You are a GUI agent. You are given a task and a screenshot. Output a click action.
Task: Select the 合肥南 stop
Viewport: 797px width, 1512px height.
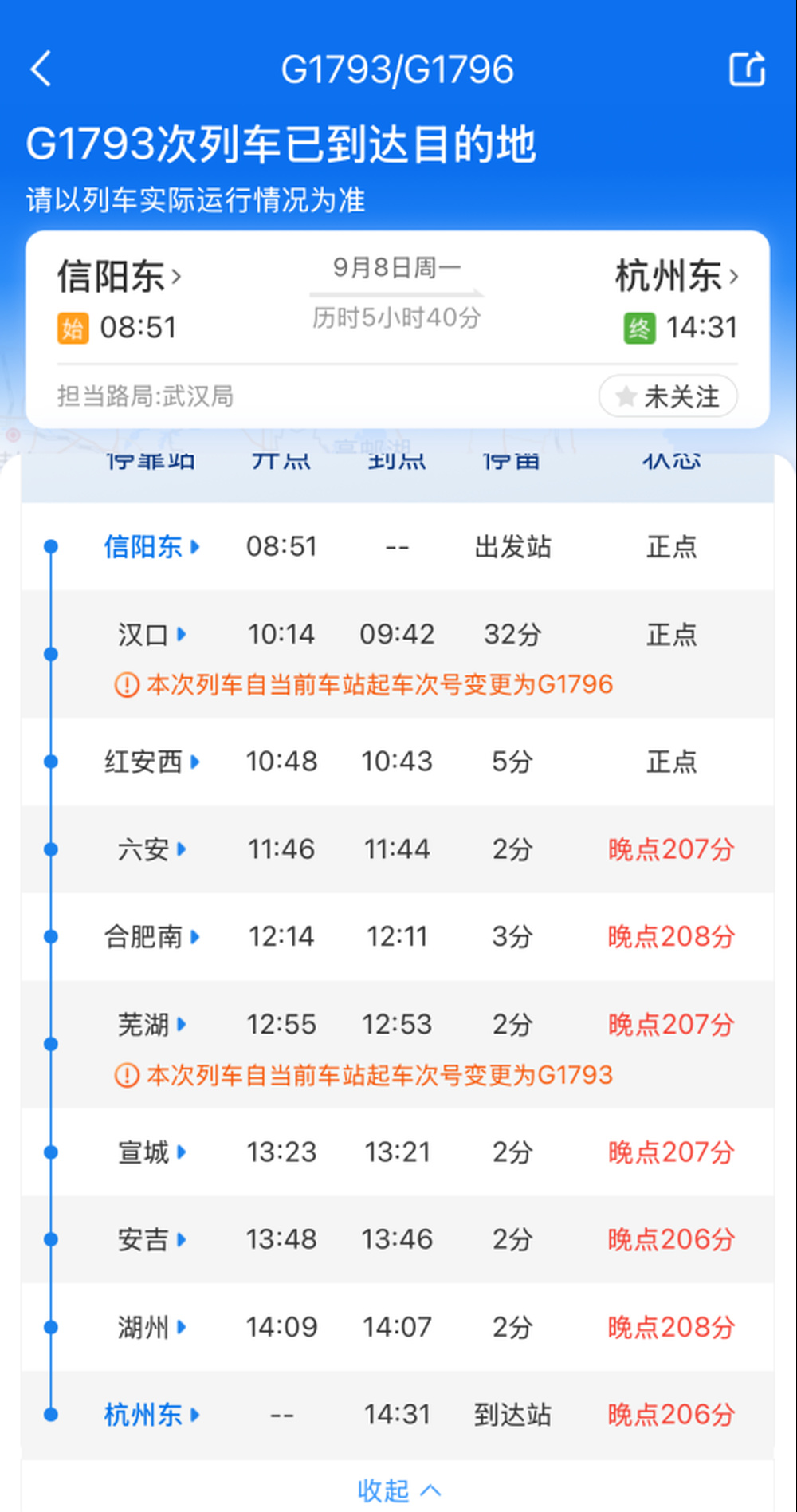tap(151, 936)
